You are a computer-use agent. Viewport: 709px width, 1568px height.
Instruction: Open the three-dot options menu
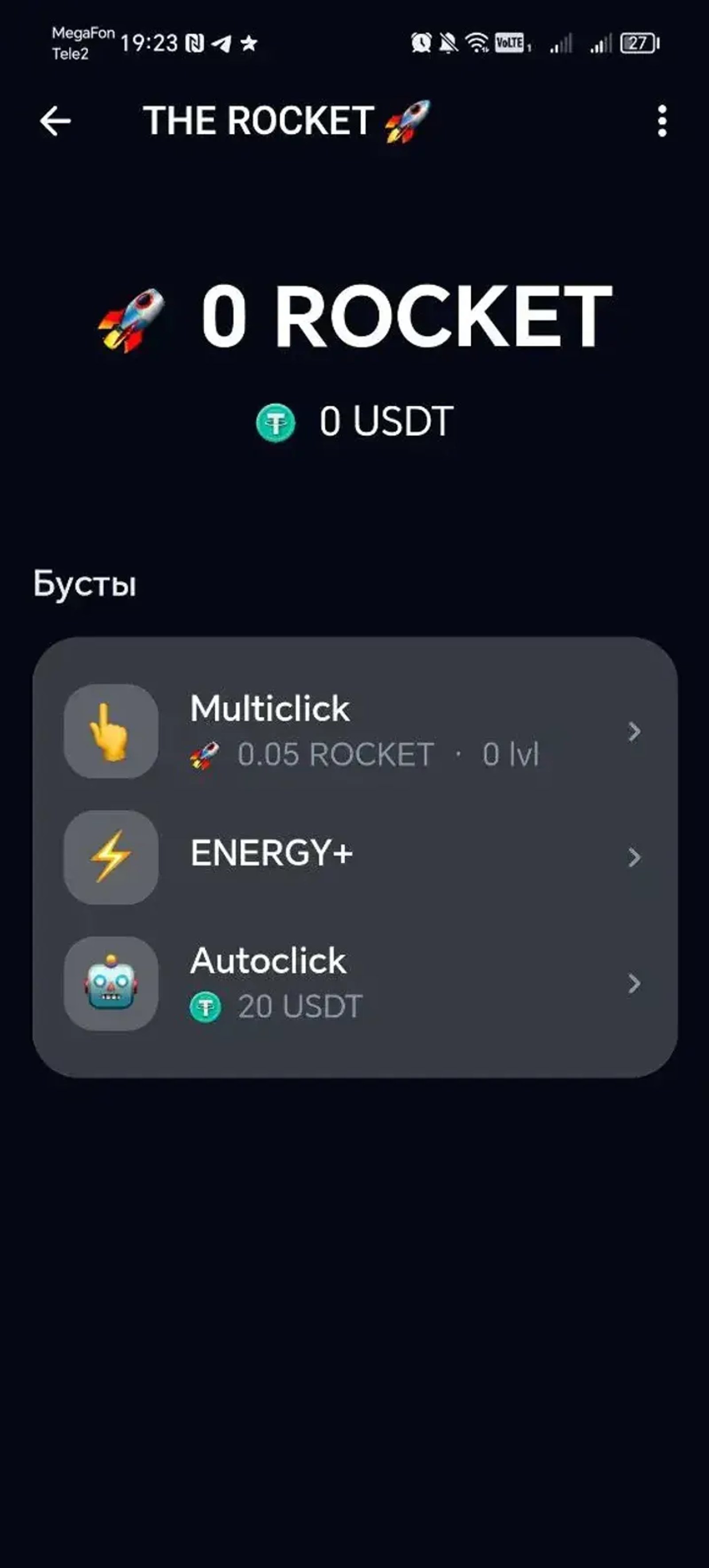click(663, 120)
